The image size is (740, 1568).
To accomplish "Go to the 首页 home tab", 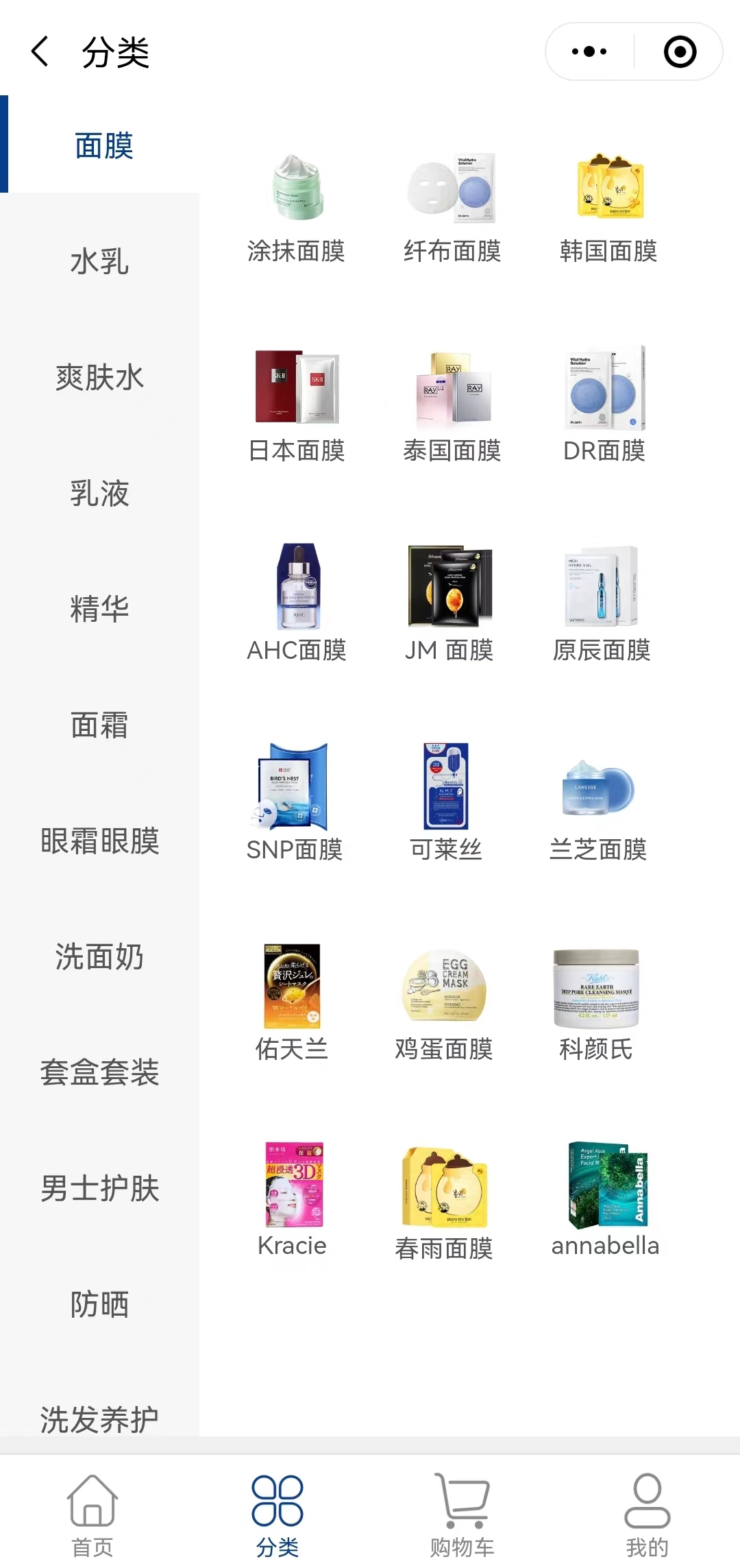I will coord(92,1513).
